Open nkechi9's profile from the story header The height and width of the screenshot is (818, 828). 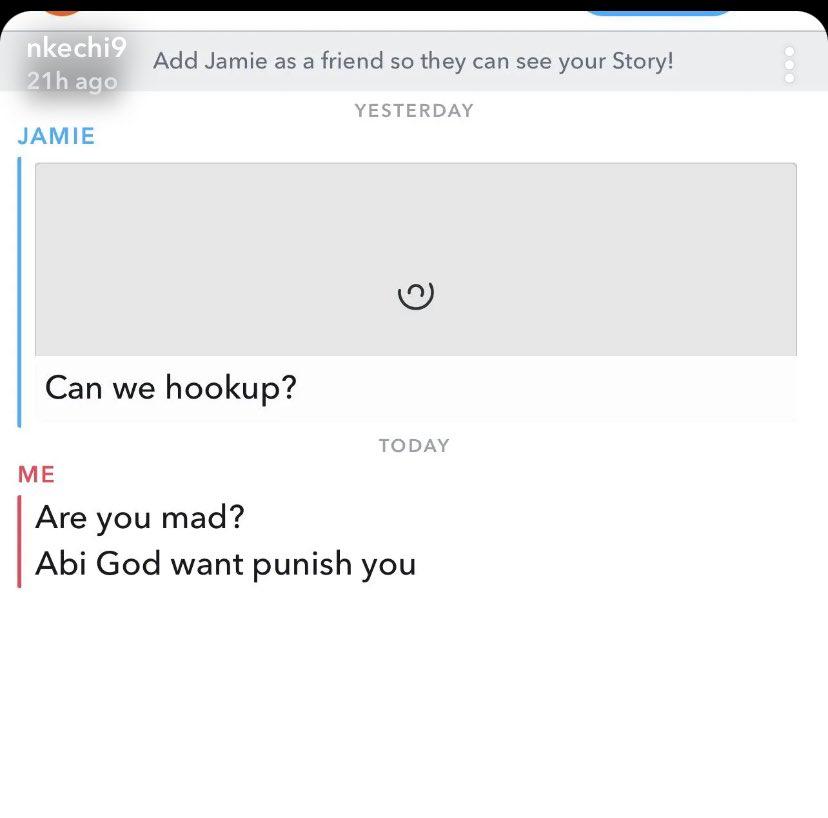coord(76,49)
